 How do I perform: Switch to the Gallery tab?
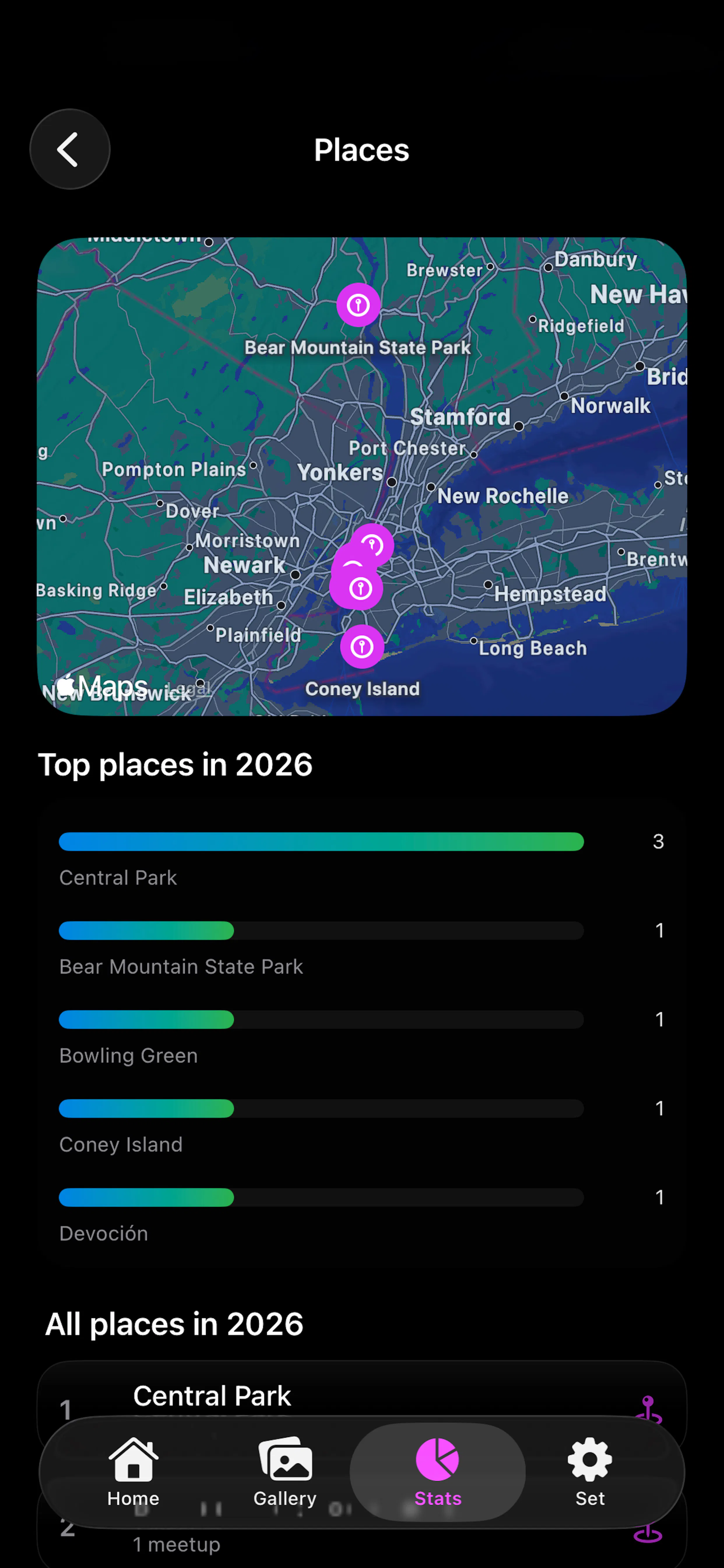tap(285, 1471)
